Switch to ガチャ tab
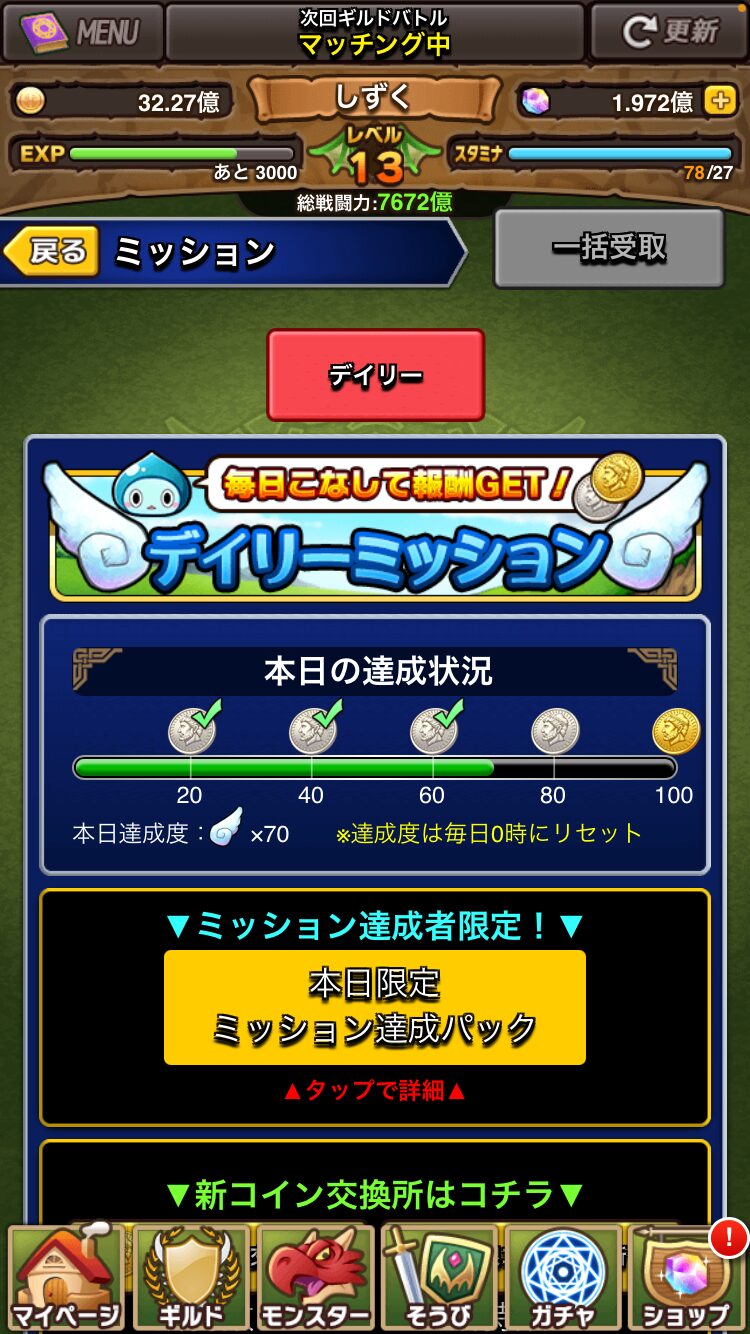 [x=562, y=1278]
